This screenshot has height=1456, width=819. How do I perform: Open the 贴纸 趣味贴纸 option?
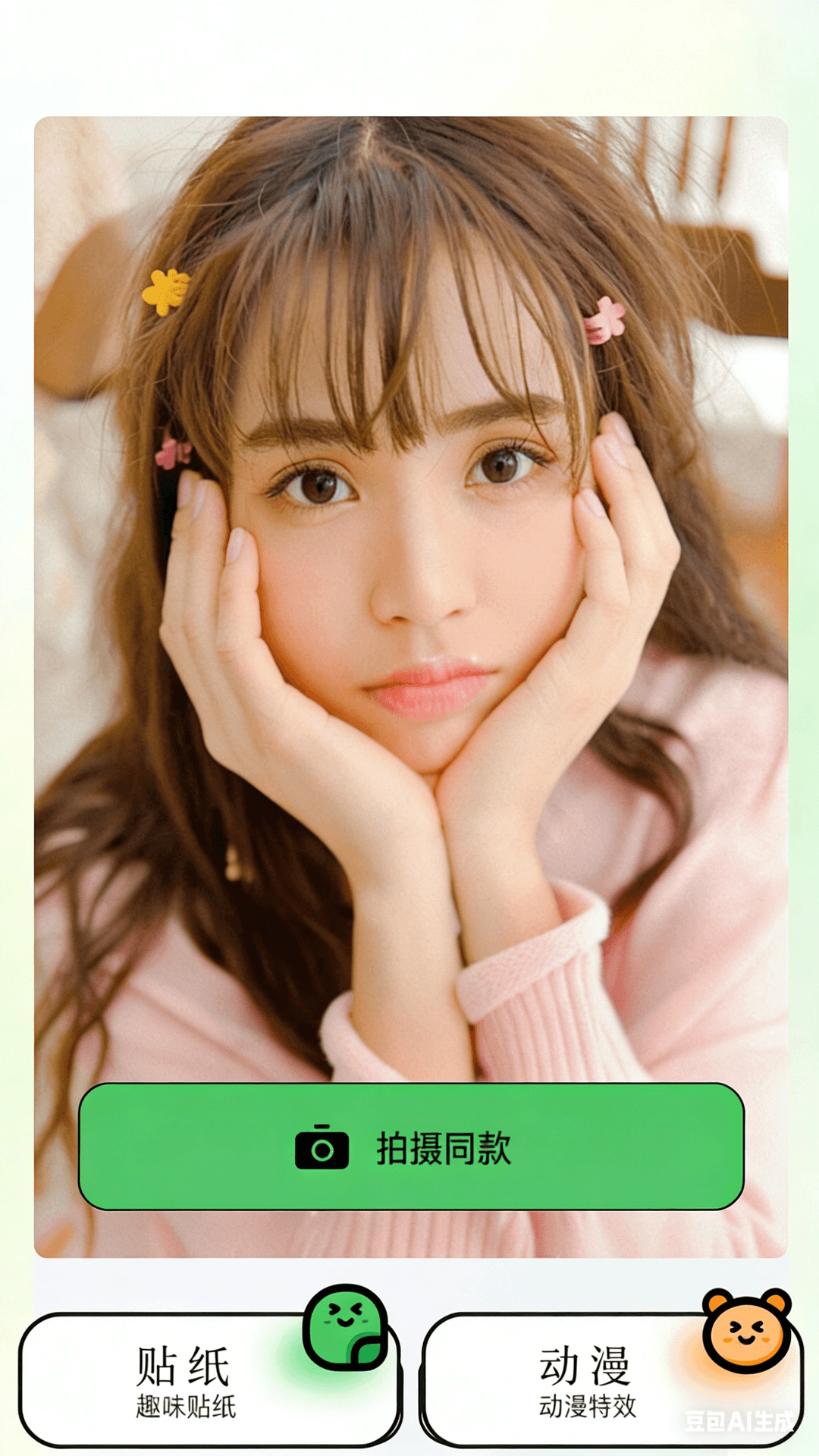[209, 1380]
